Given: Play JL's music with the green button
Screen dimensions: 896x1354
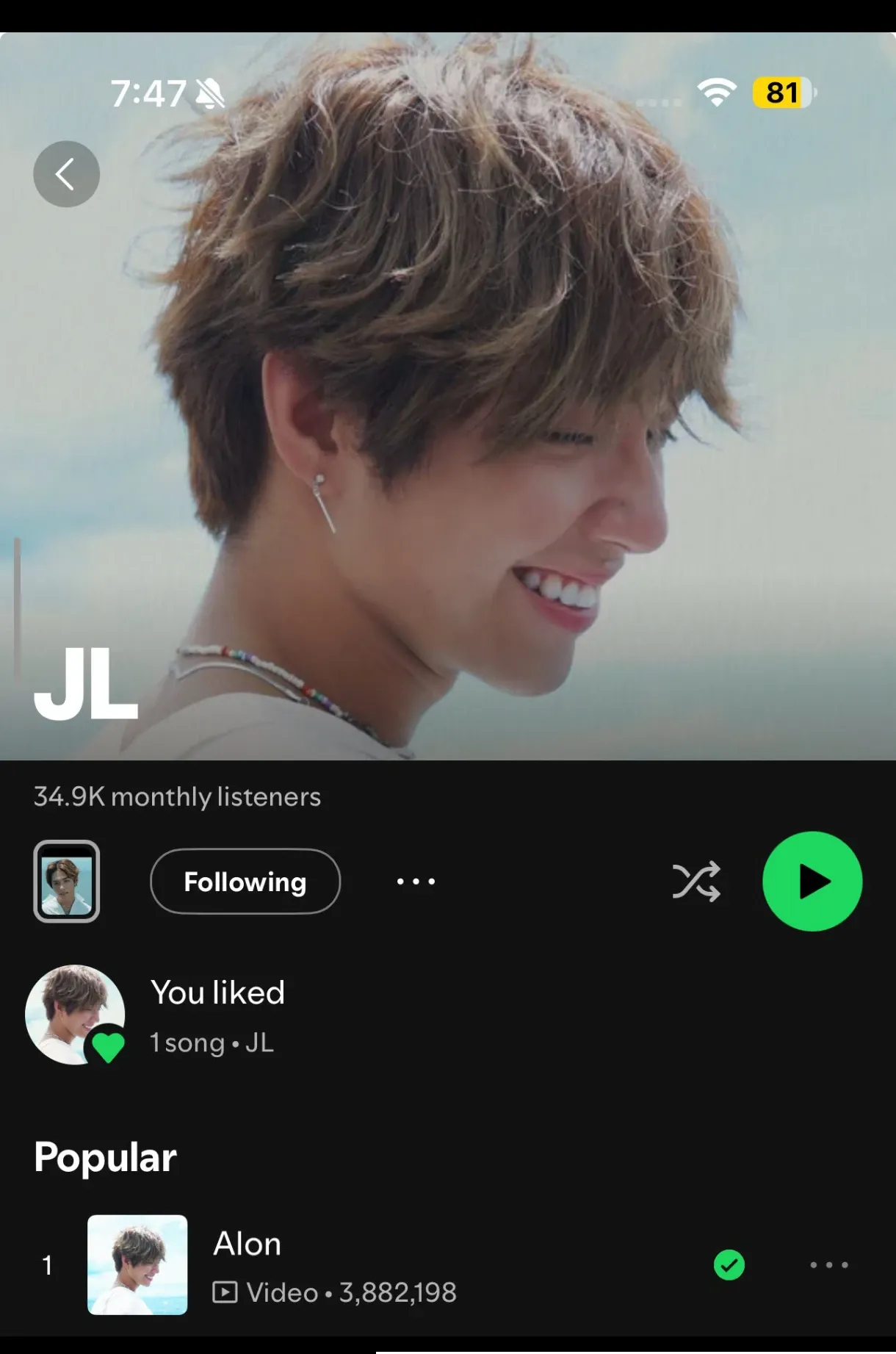Looking at the screenshot, I should [812, 882].
